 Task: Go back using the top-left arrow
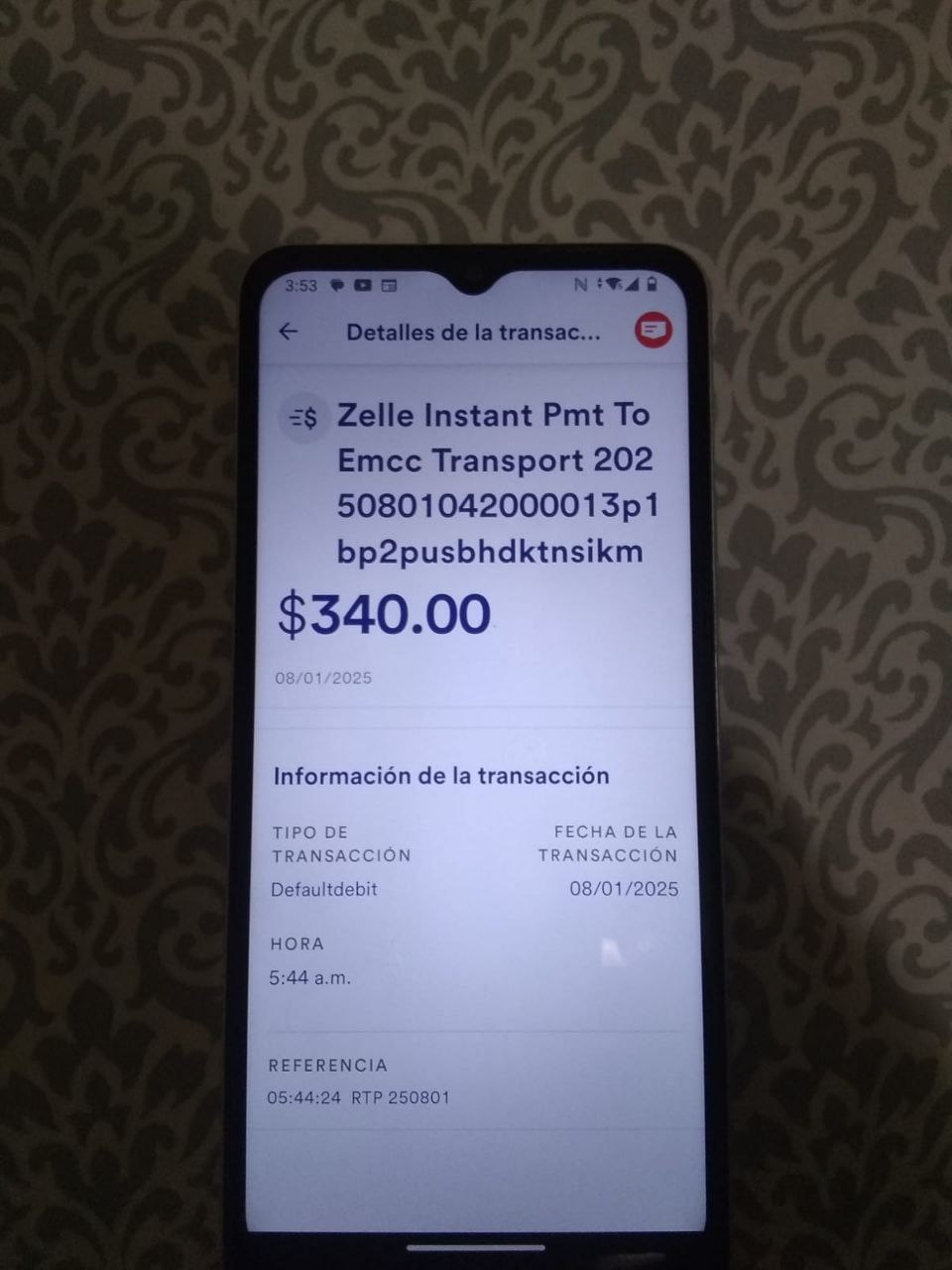point(289,331)
